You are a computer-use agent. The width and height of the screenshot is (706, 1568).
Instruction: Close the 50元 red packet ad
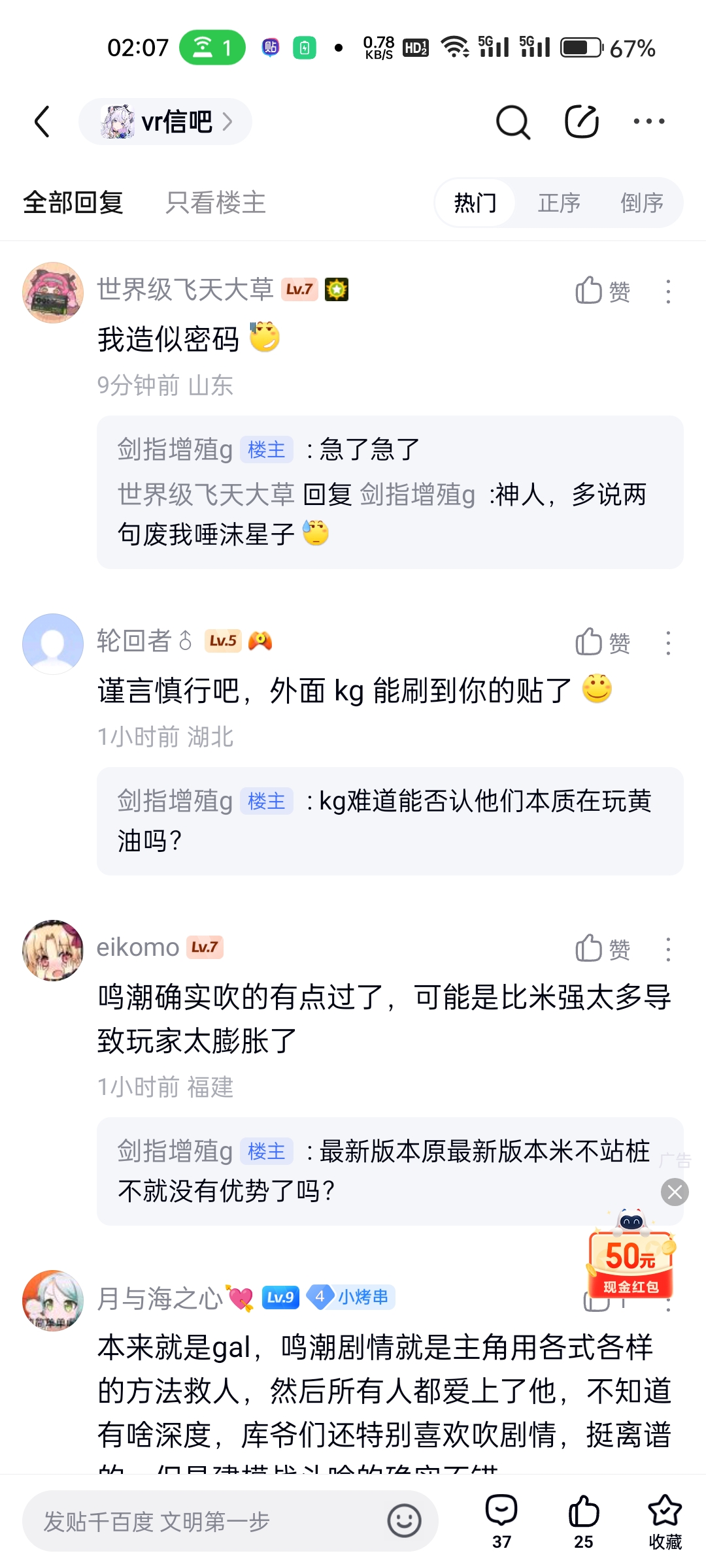(675, 1192)
